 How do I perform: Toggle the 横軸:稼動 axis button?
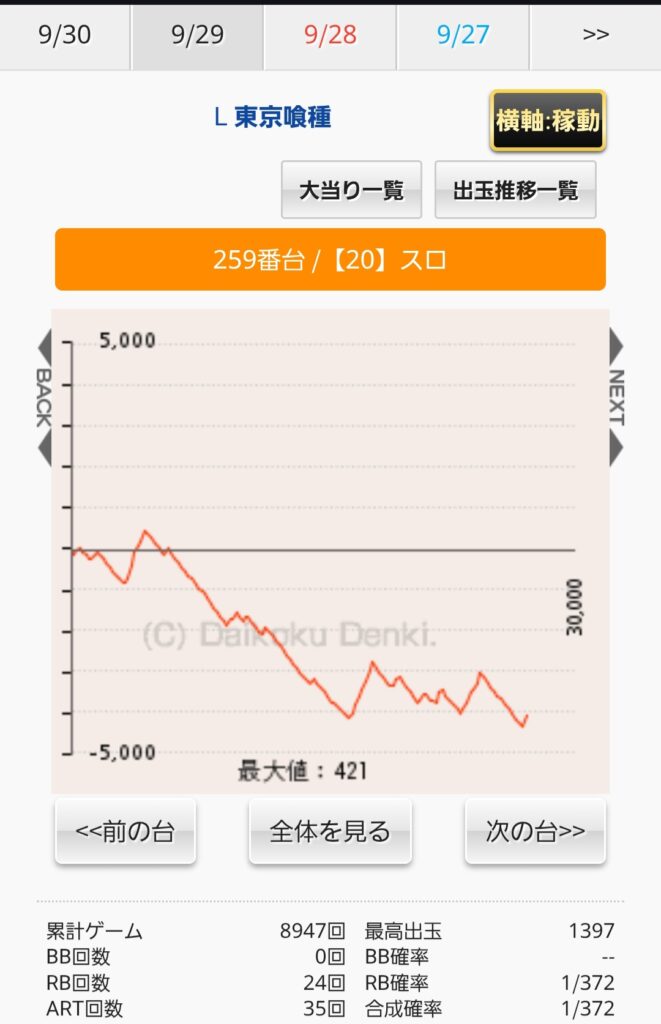[547, 121]
